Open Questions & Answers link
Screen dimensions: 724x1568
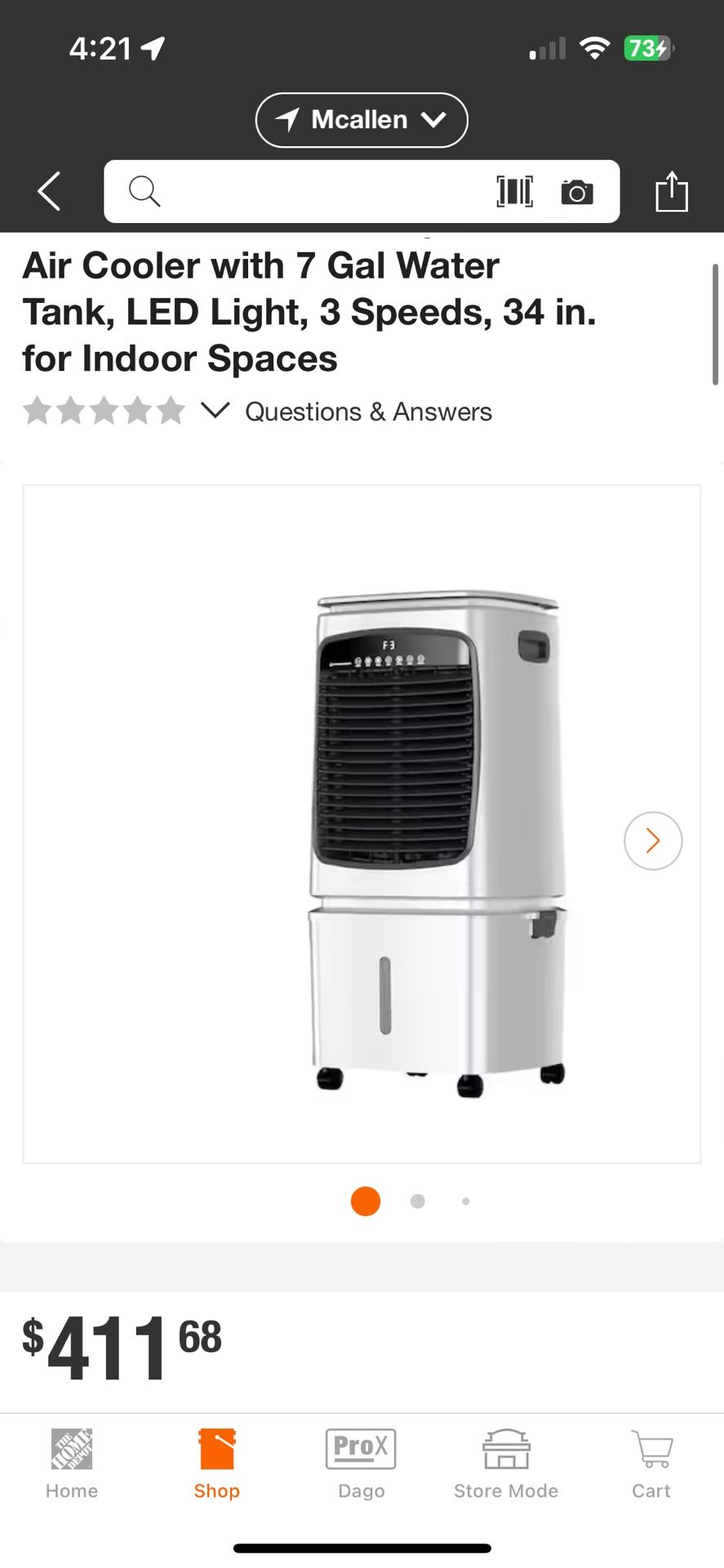[x=369, y=411]
